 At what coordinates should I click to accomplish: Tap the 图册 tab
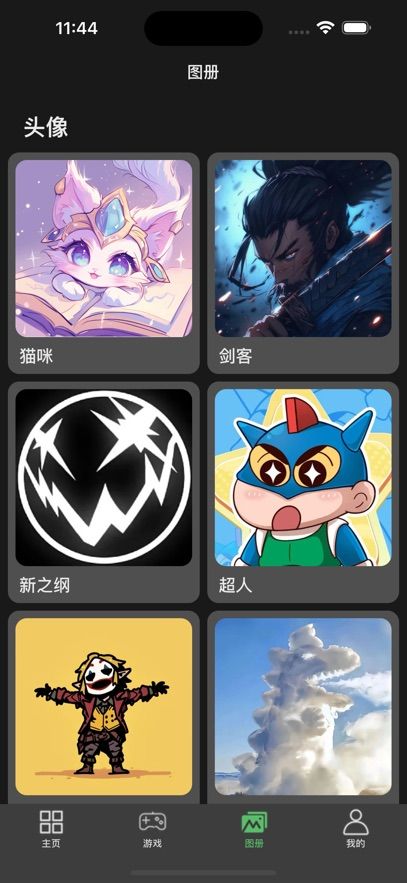(254, 829)
